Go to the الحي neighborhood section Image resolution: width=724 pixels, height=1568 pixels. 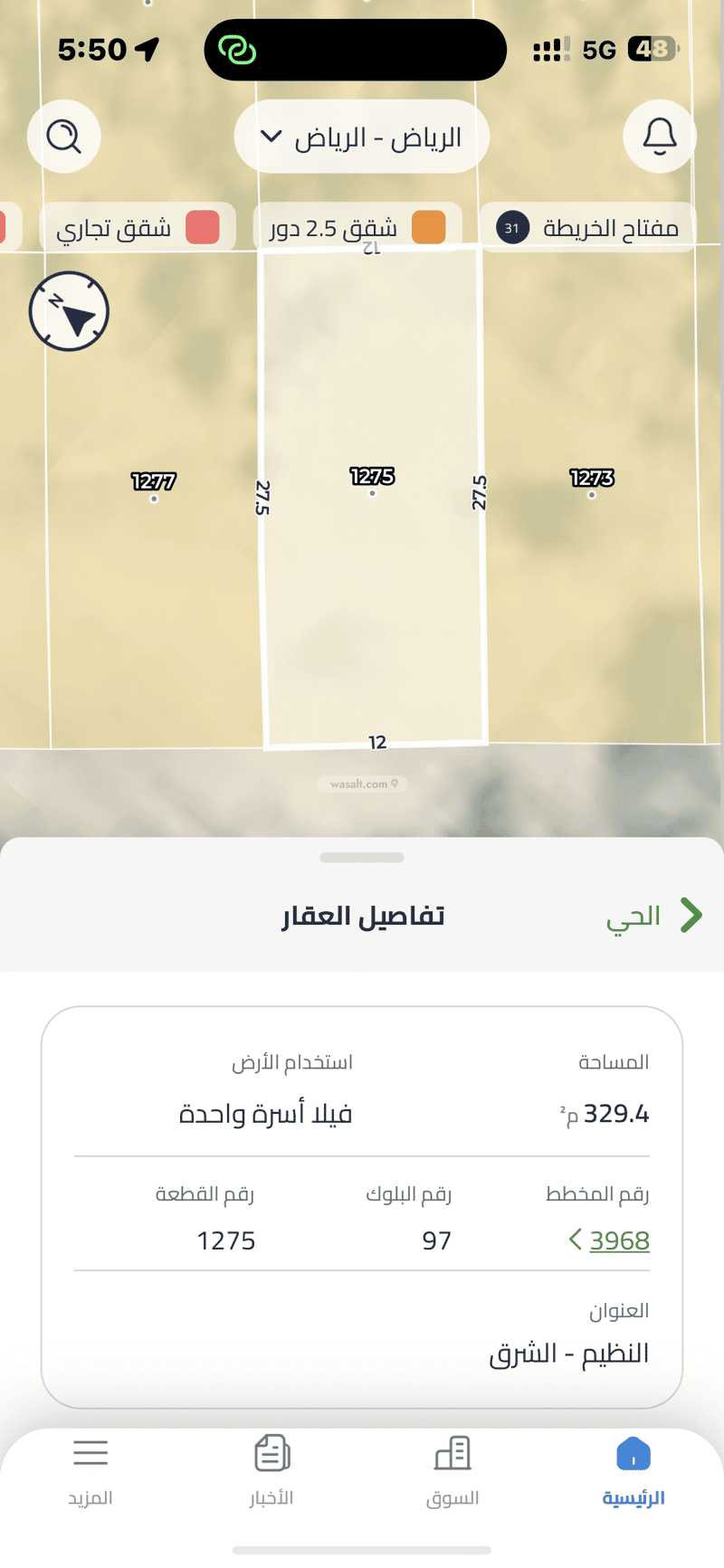[653, 916]
